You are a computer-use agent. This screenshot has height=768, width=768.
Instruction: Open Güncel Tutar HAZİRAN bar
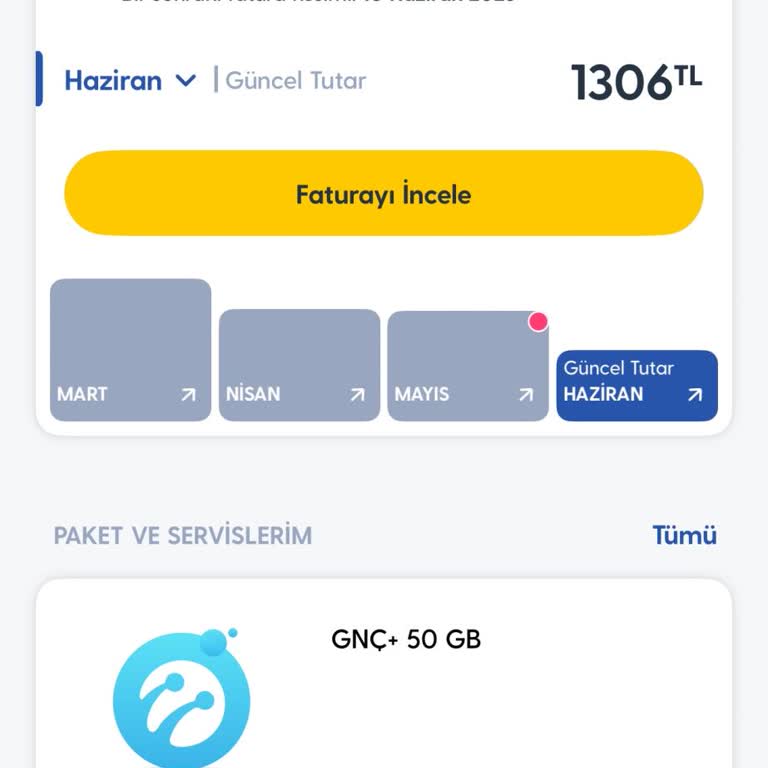point(636,385)
